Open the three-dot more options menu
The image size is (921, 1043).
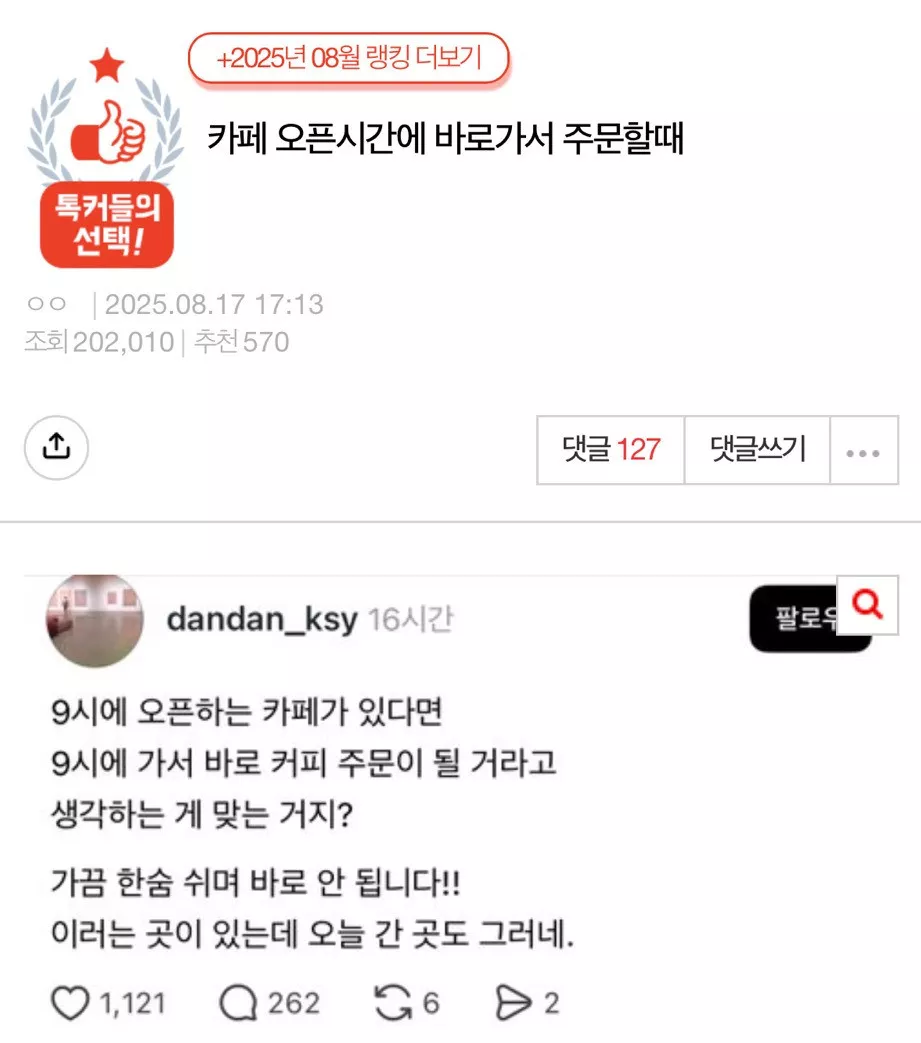862,451
